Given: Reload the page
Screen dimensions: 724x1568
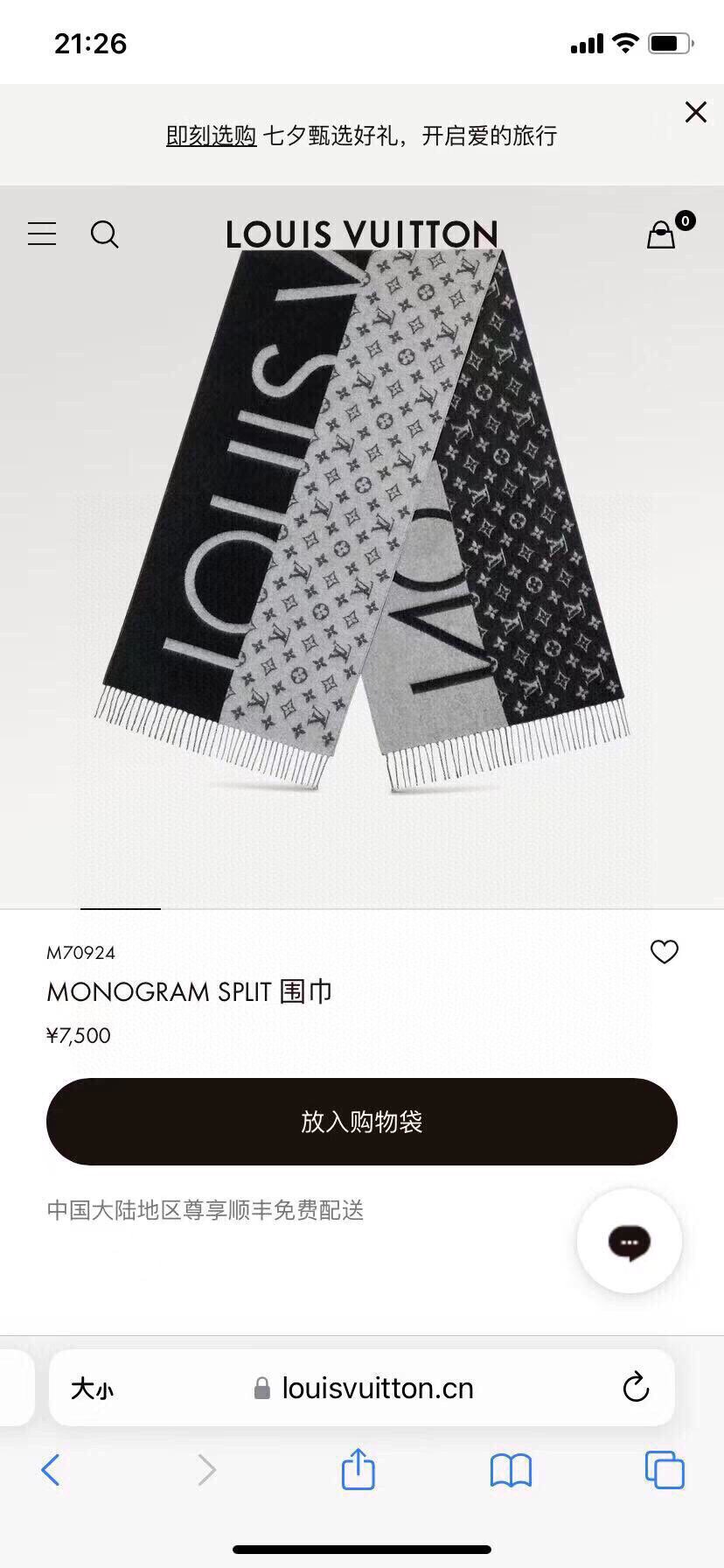Looking at the screenshot, I should click(636, 1388).
